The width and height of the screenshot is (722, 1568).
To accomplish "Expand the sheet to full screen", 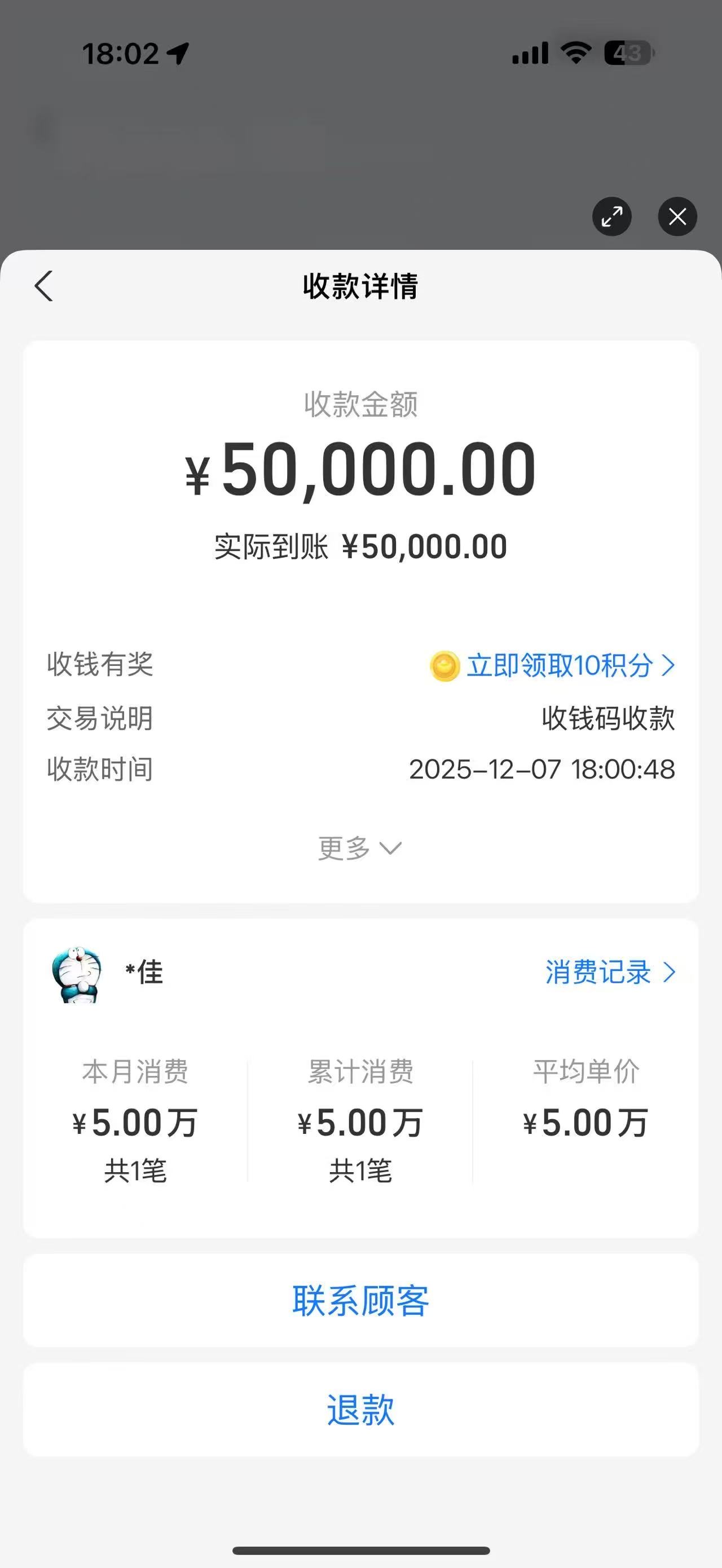I will point(612,217).
